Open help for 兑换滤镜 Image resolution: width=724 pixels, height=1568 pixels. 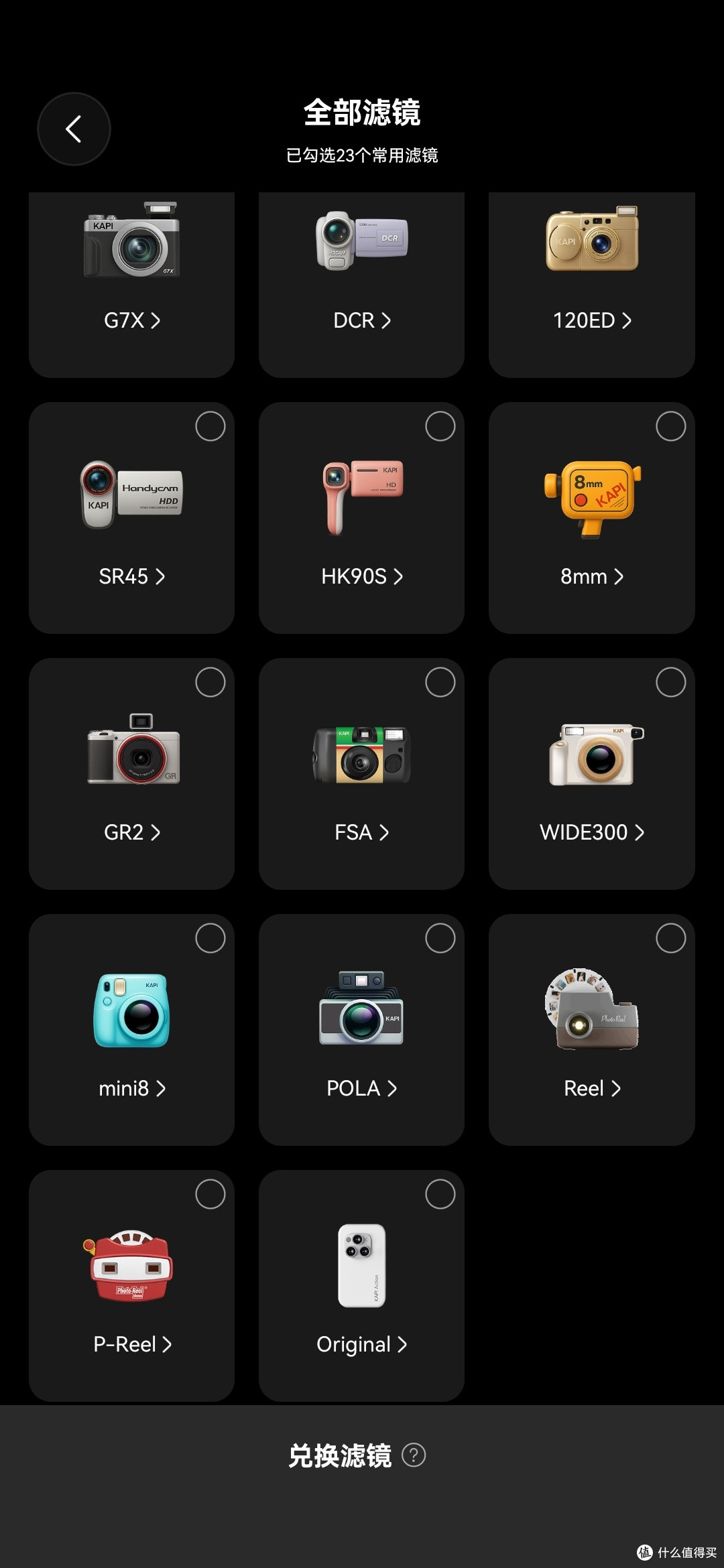[414, 1455]
